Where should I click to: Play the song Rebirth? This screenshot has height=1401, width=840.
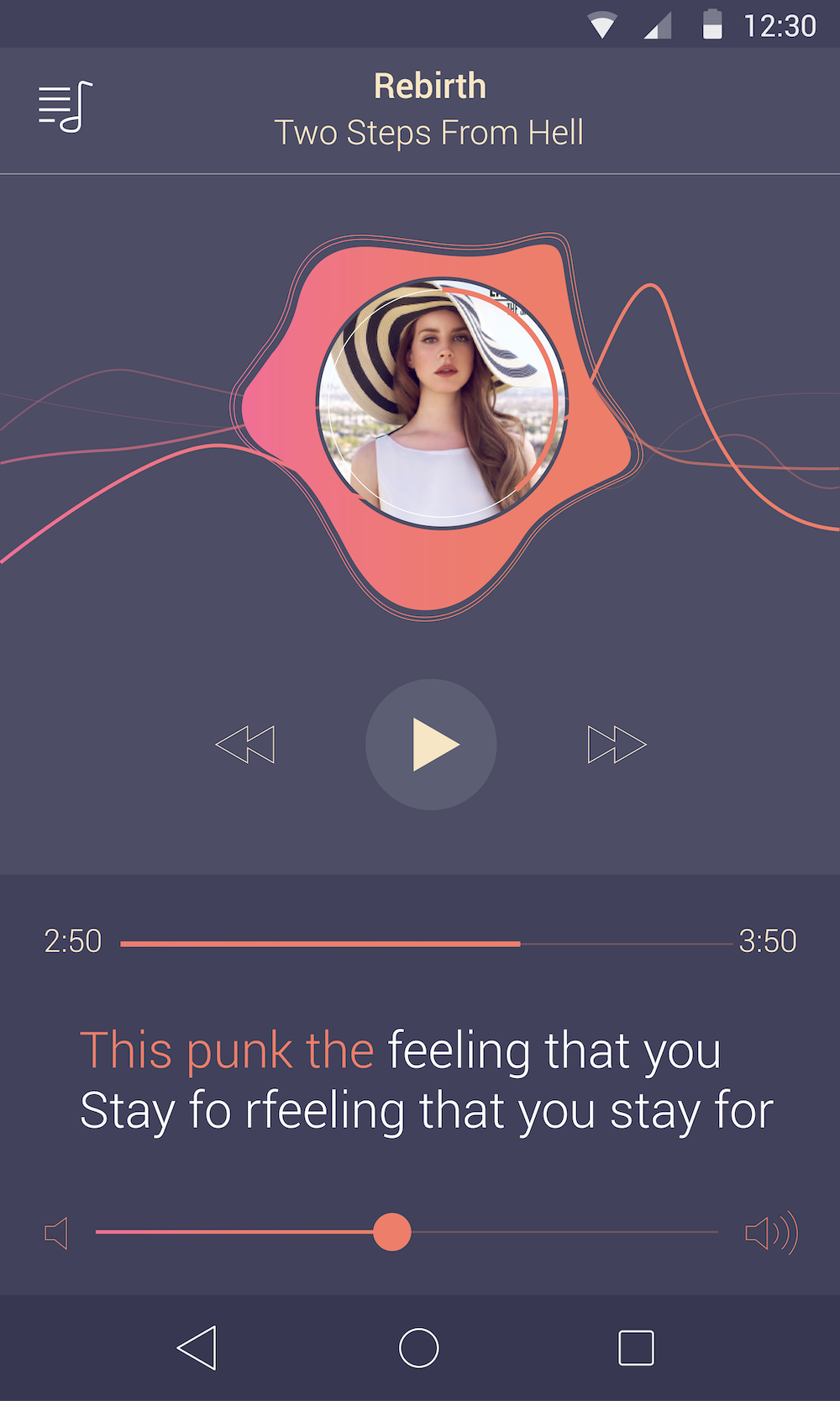(431, 745)
